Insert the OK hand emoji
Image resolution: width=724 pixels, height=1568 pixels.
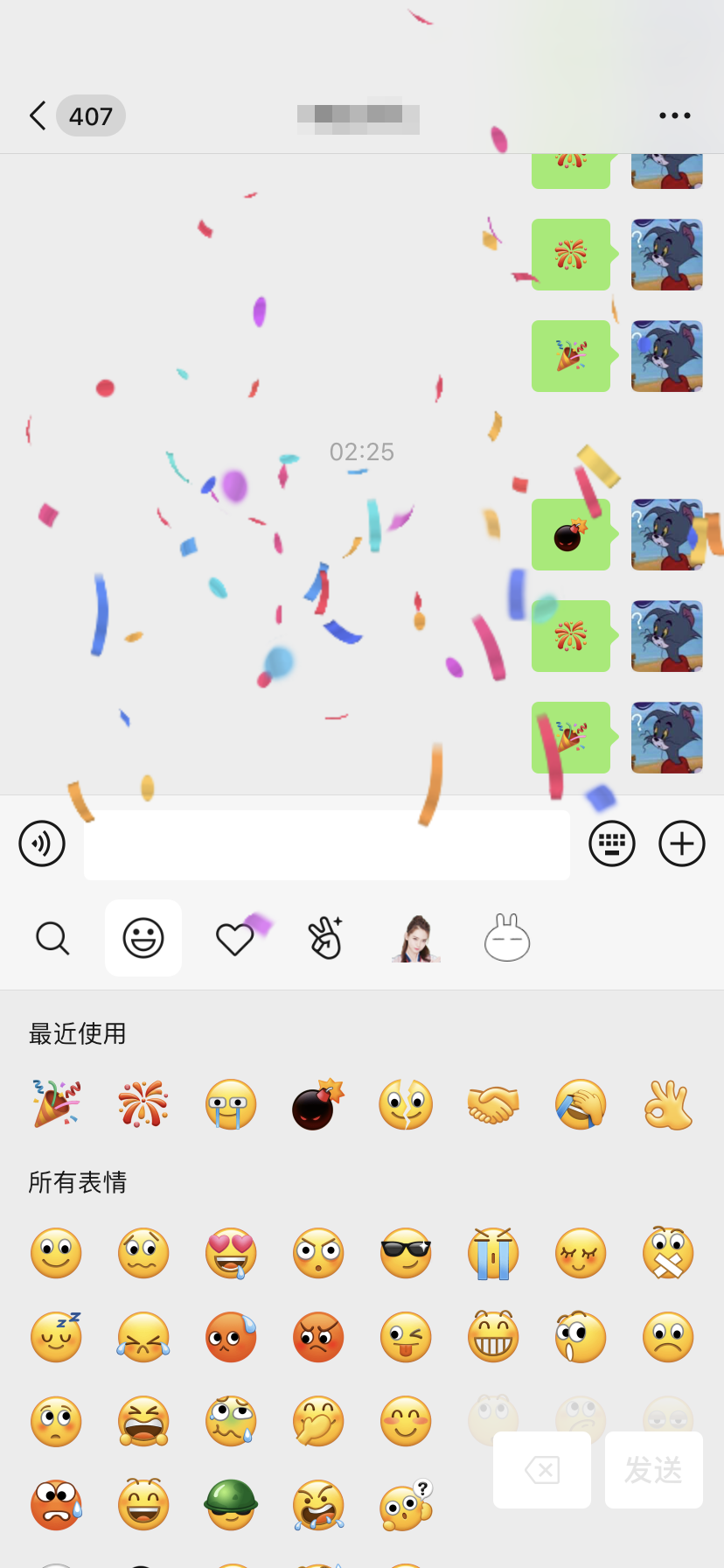pos(668,1103)
